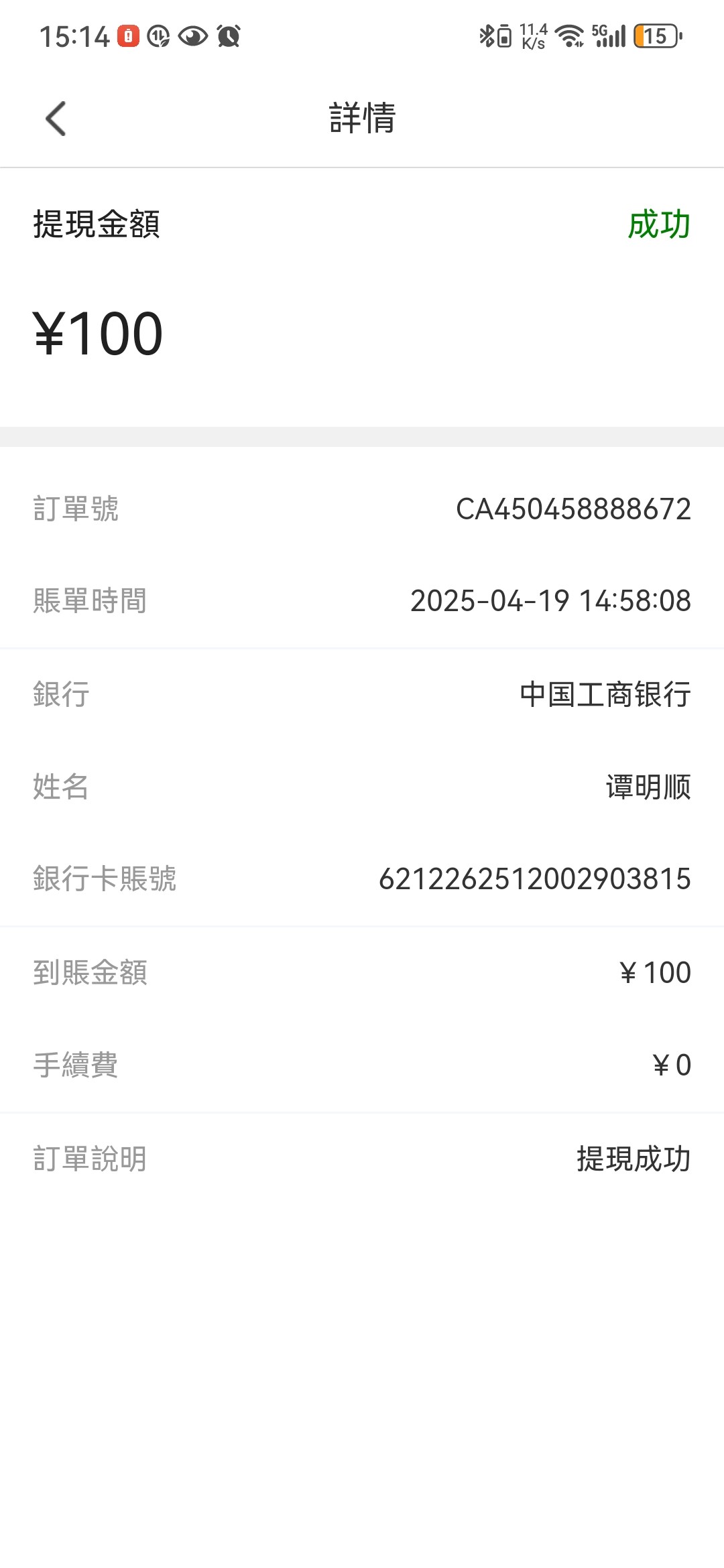Go back from the 詳情 page
724x1568 pixels.
(56, 119)
